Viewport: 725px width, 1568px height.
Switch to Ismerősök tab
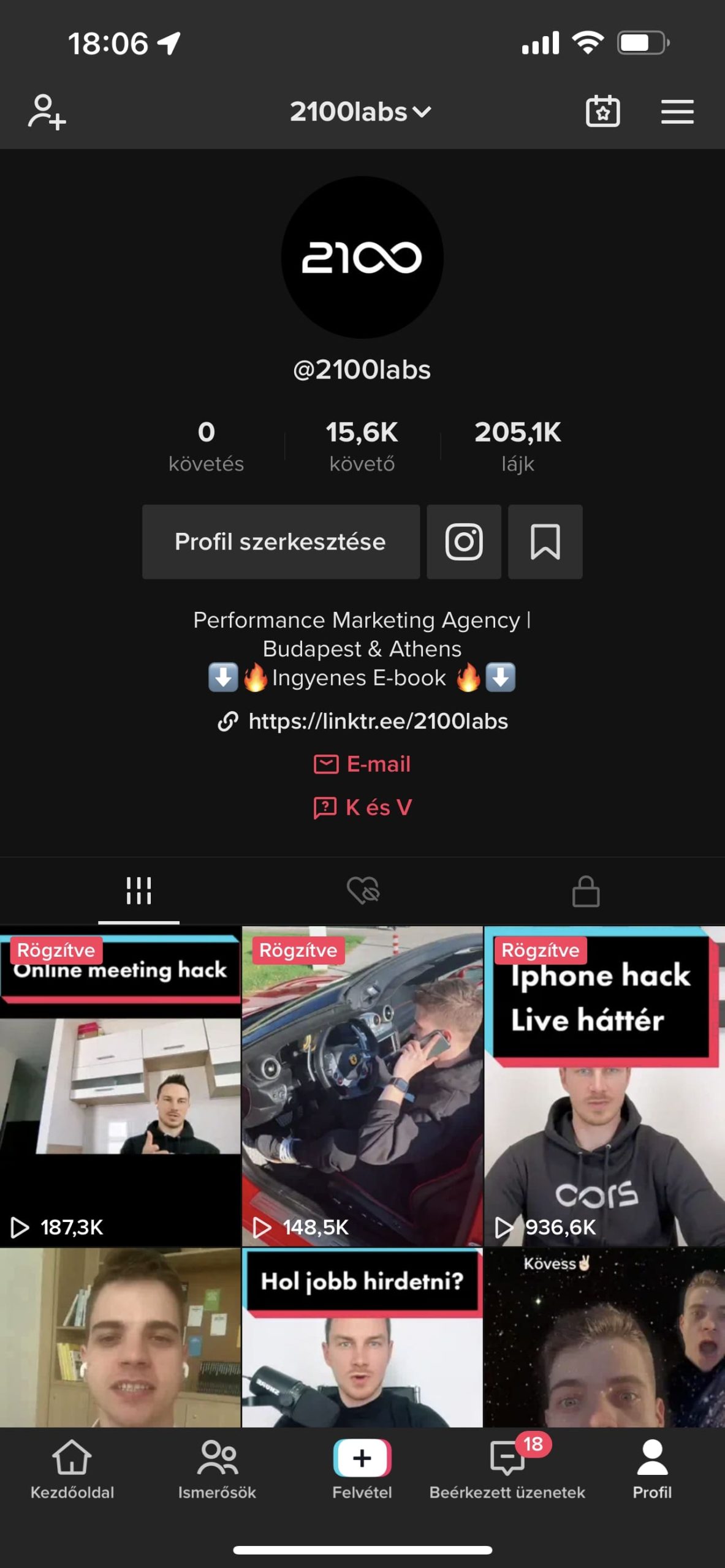[217, 1469]
